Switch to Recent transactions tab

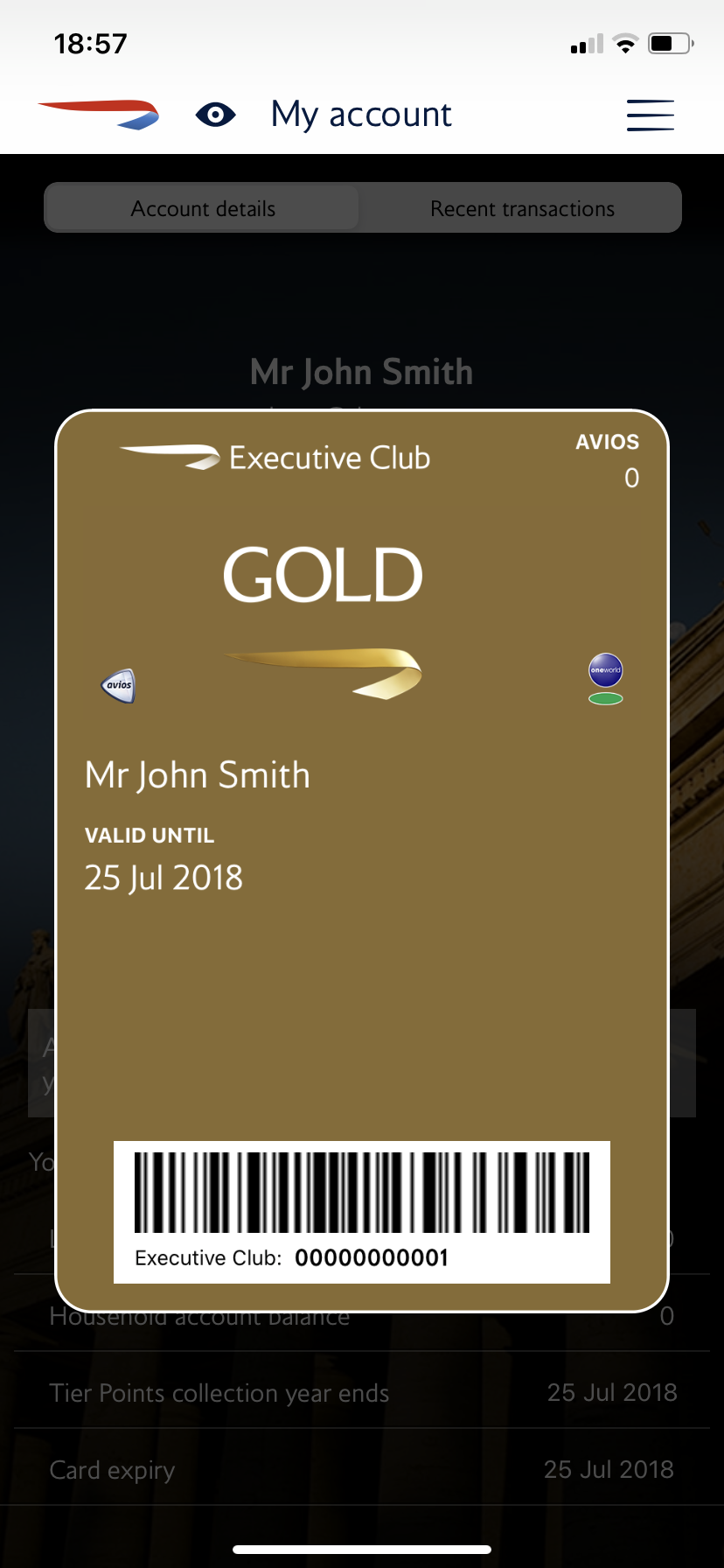click(x=522, y=208)
